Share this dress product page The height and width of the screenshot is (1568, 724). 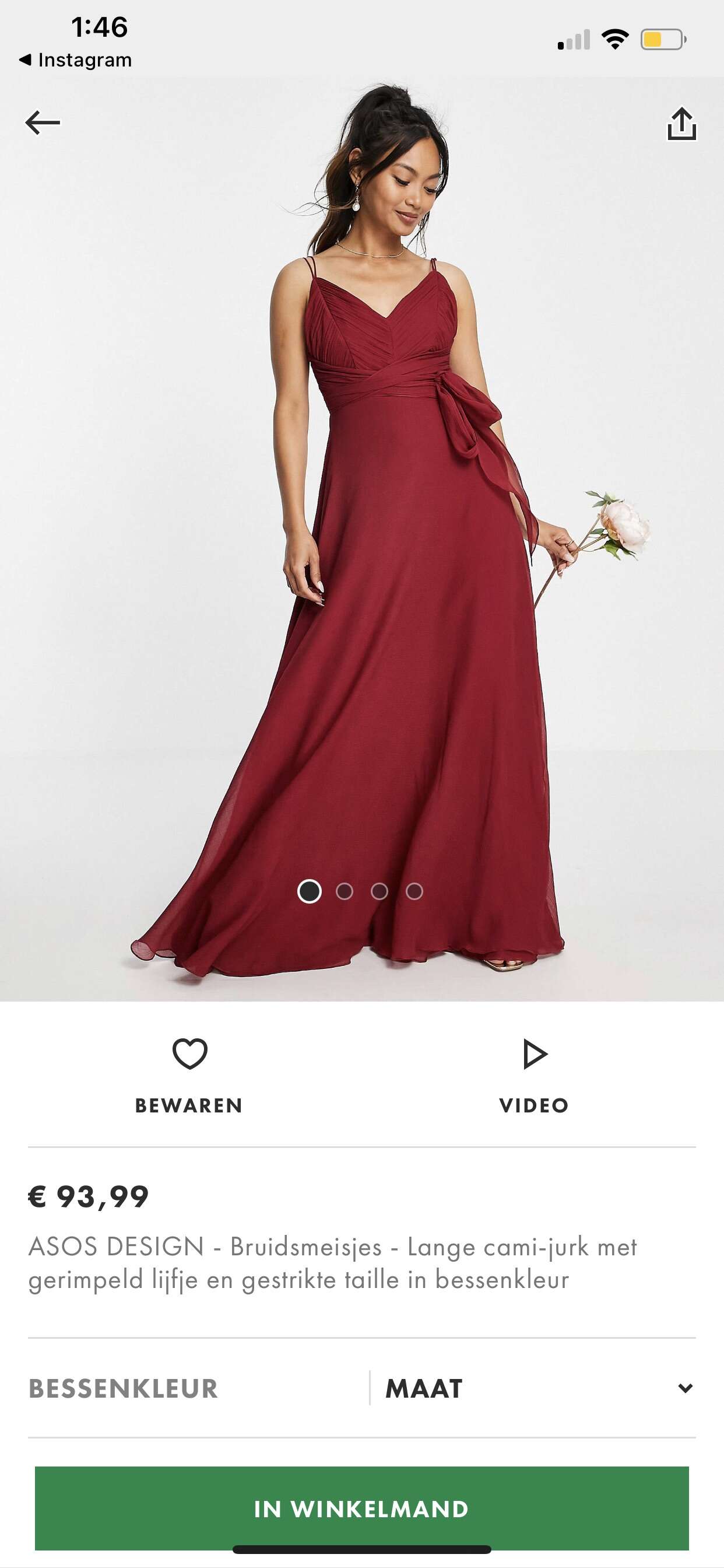[x=681, y=124]
